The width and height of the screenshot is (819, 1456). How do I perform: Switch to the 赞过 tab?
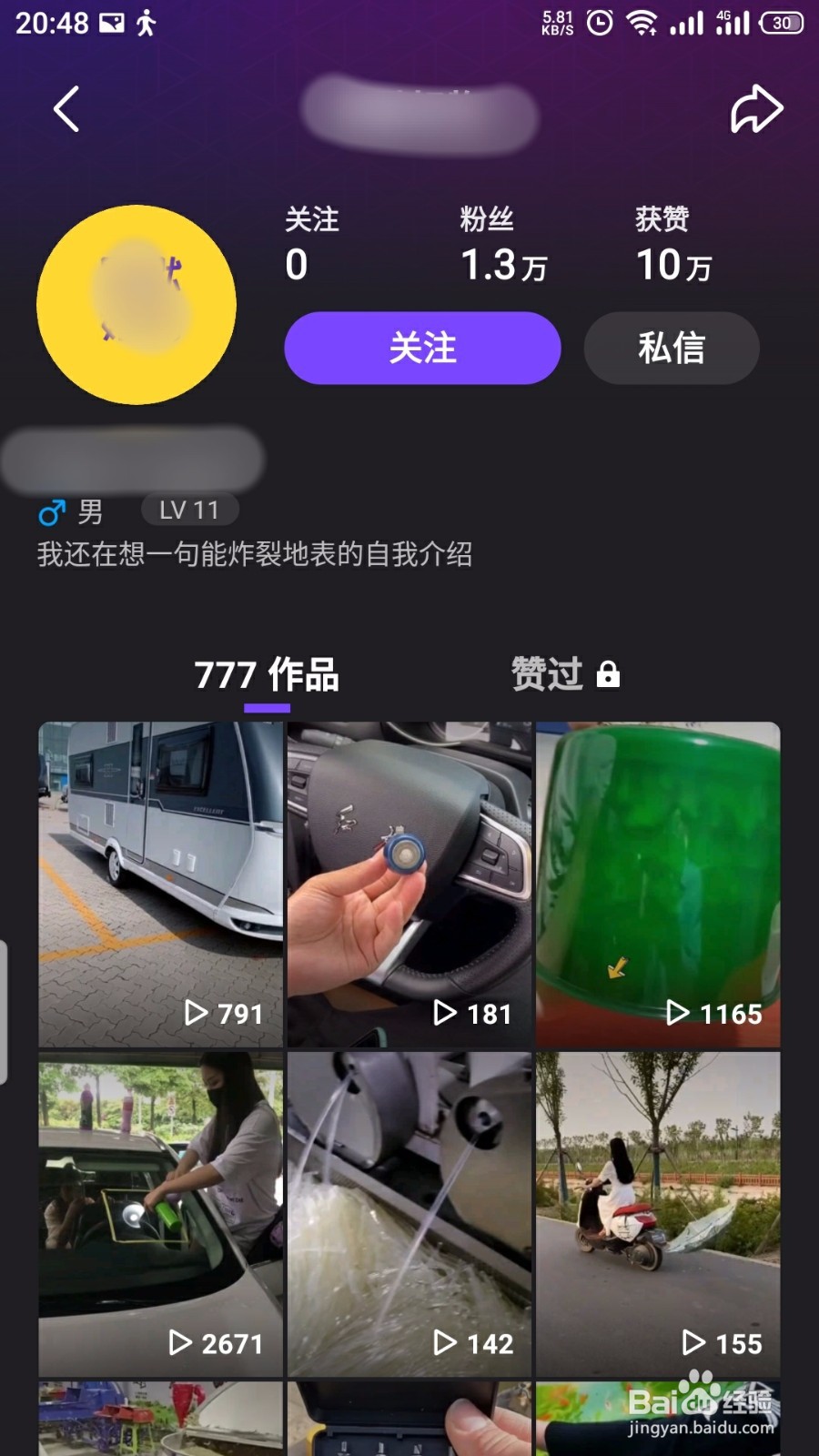click(x=565, y=674)
